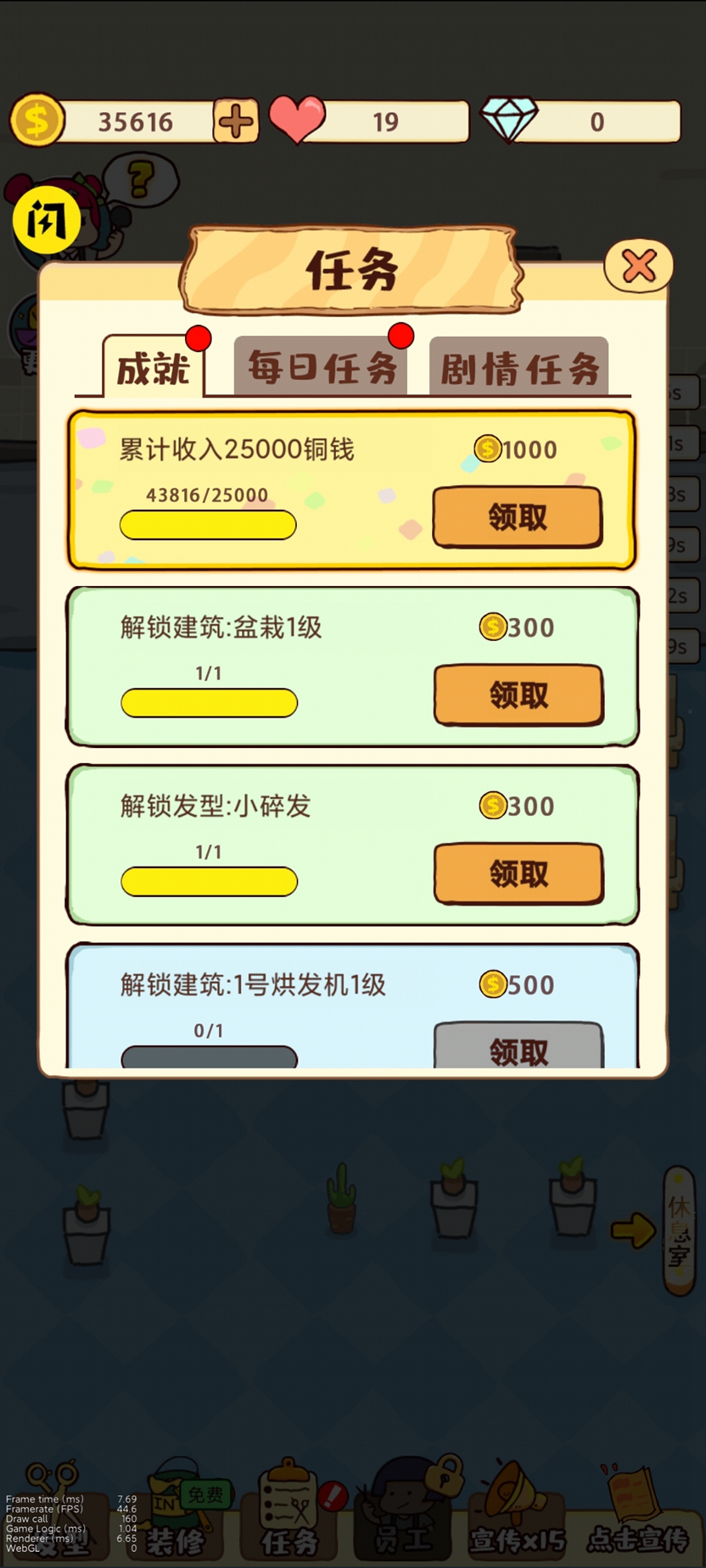Select the 成就 tab
Screen dimensions: 706x1568
[154, 368]
